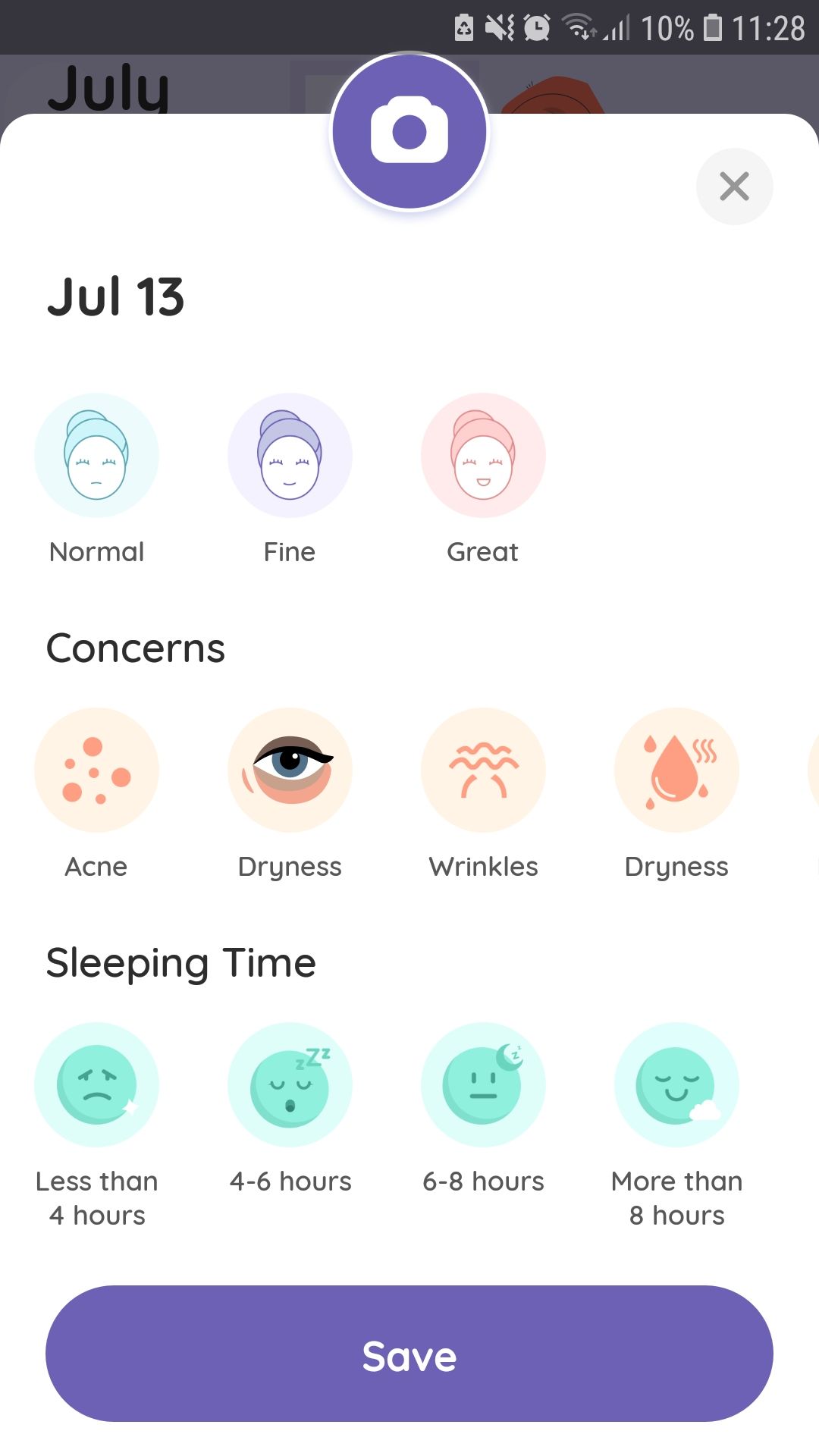This screenshot has height=1456, width=819.
Task: Choose 4-6 hours sleeping time
Action: [x=290, y=1085]
